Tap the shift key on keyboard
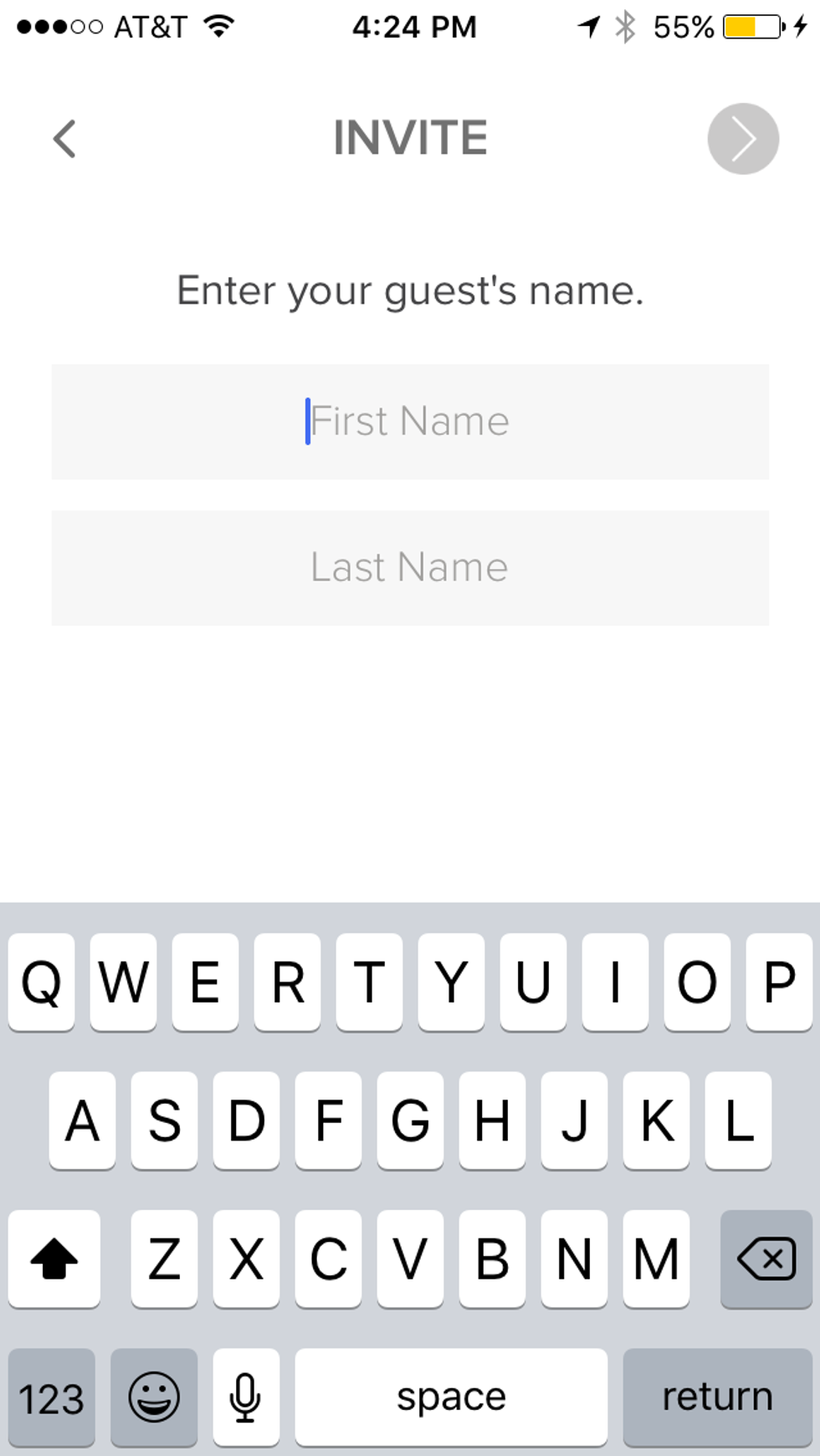 54,1259
